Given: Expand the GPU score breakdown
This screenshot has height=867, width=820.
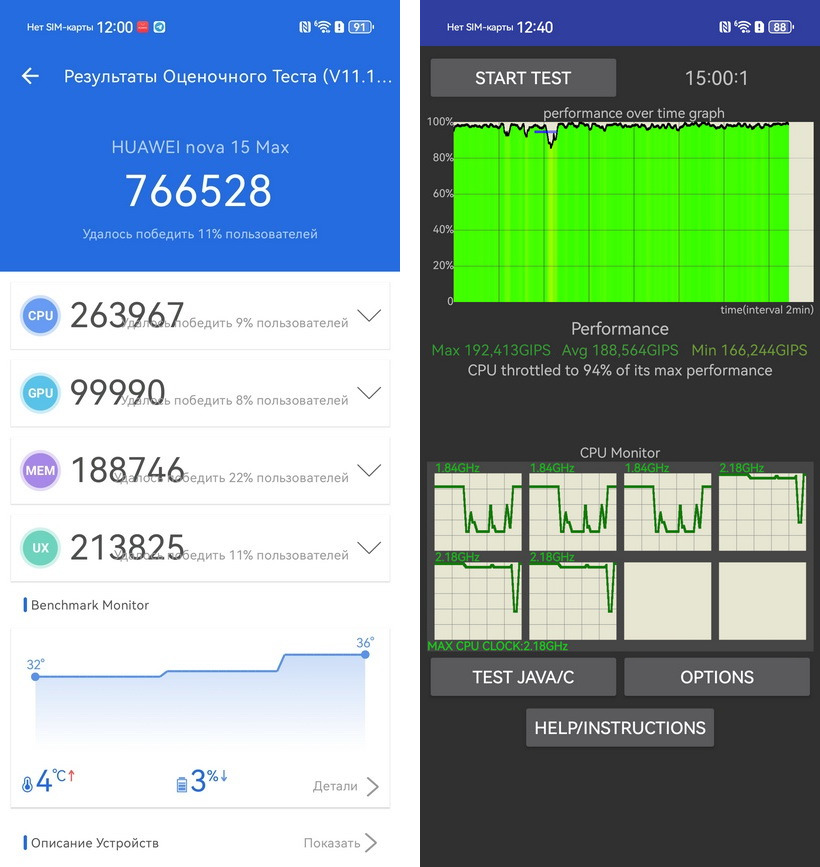Looking at the screenshot, I should [369, 393].
